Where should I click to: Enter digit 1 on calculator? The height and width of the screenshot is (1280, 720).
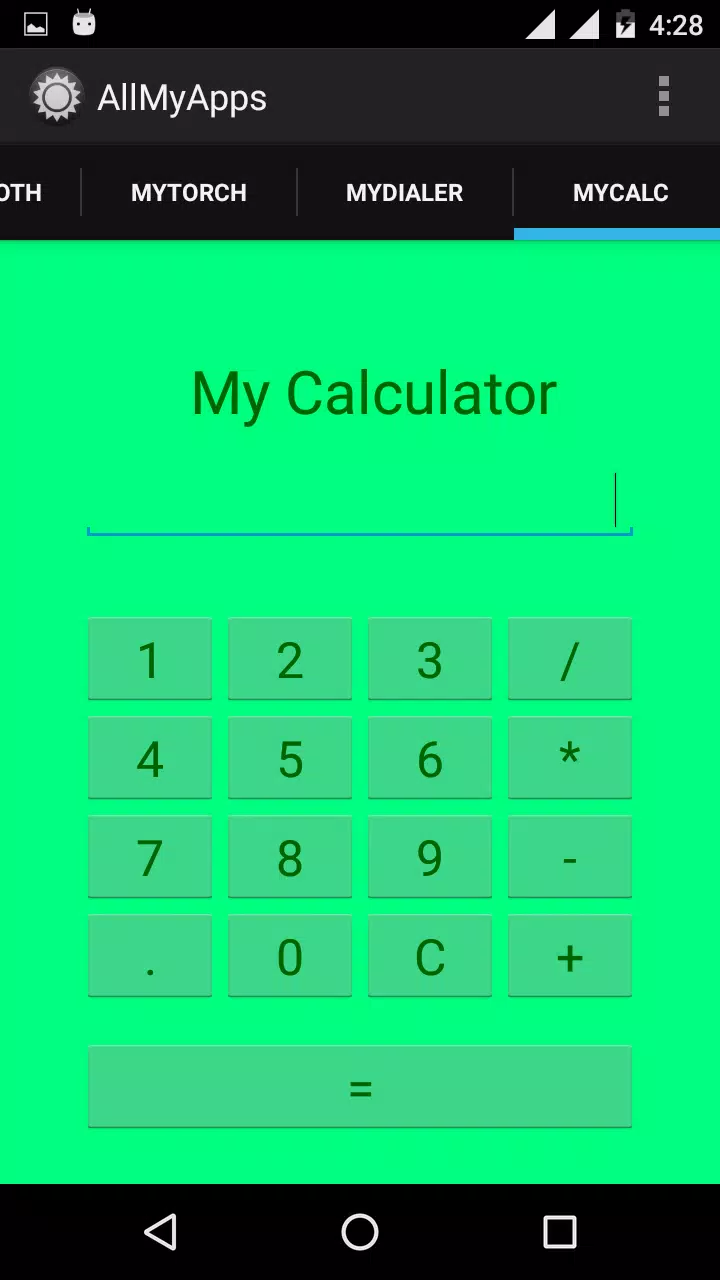coord(150,659)
